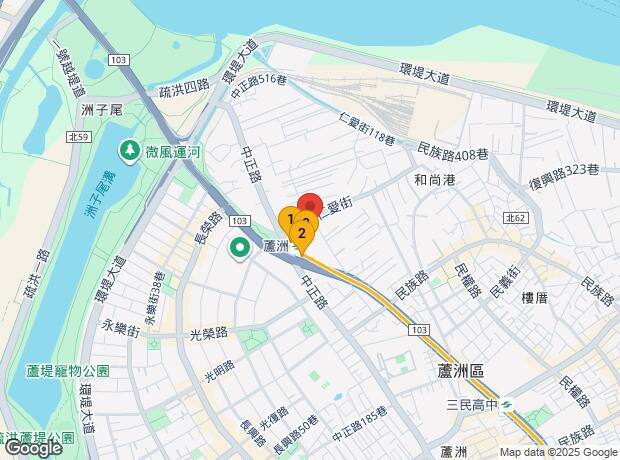Open the 微風運河 park marker
Viewport: 620px width, 460px height.
pos(129,151)
